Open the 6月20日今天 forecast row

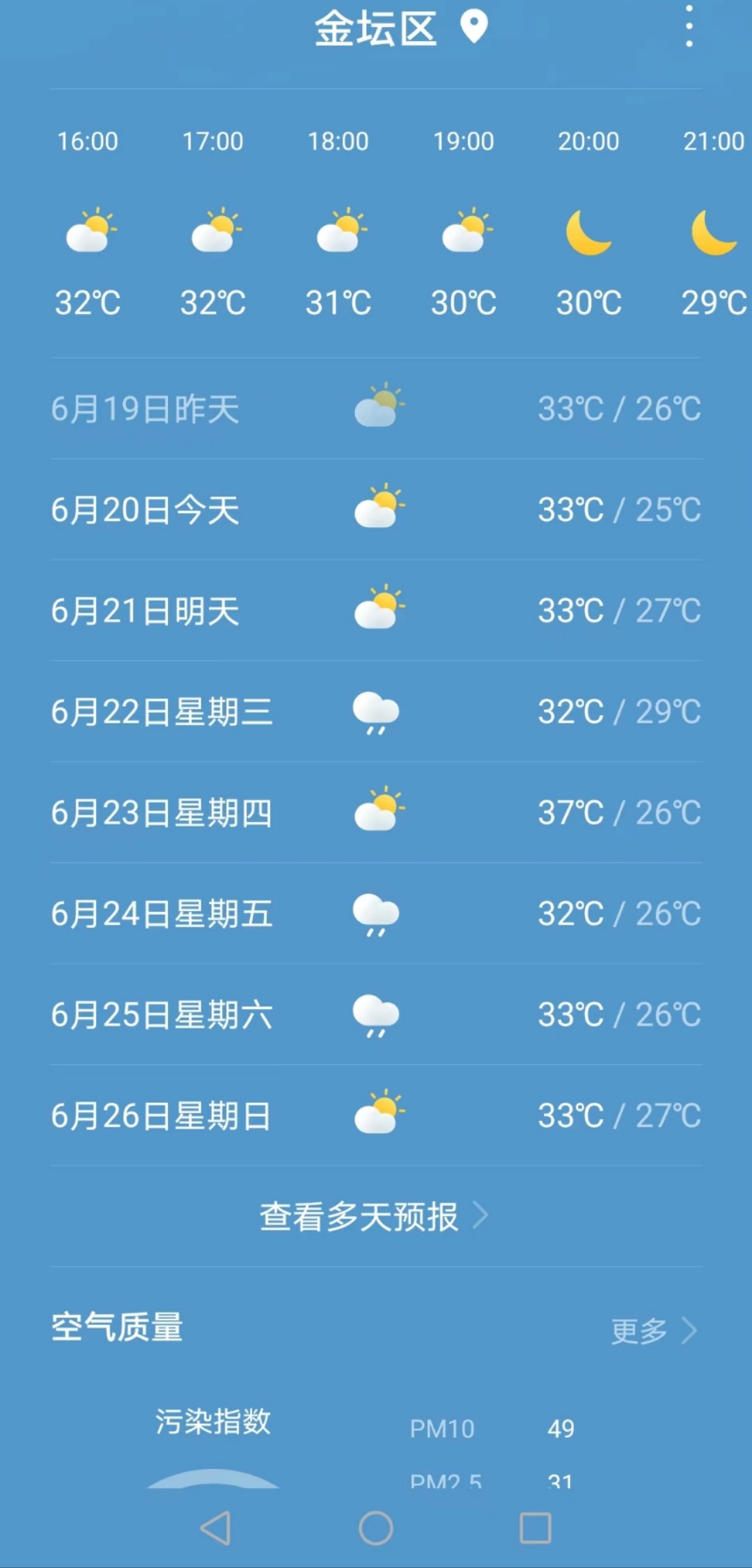pos(376,510)
